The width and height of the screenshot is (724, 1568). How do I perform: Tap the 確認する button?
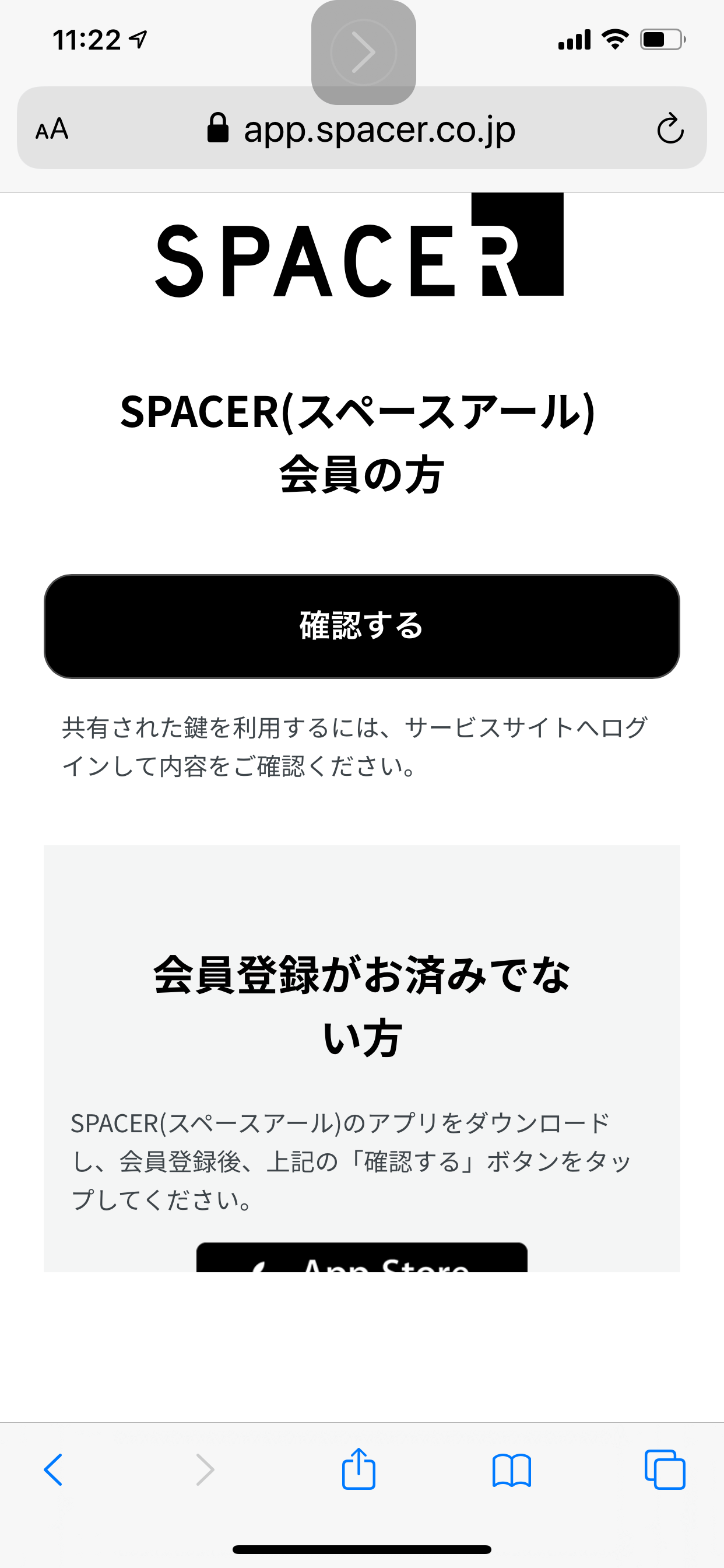[361, 626]
